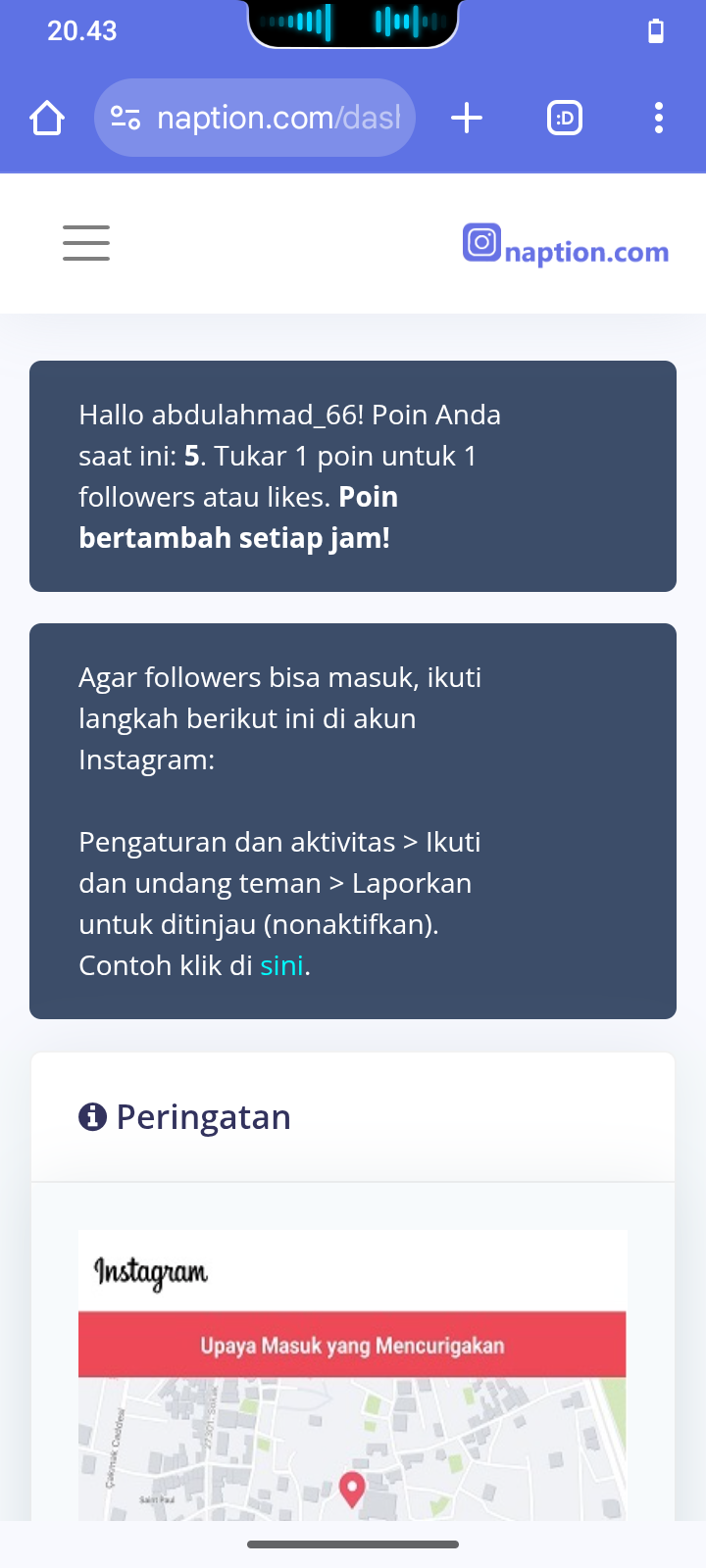
Task: Tap the naption.com address bar
Action: click(x=278, y=119)
